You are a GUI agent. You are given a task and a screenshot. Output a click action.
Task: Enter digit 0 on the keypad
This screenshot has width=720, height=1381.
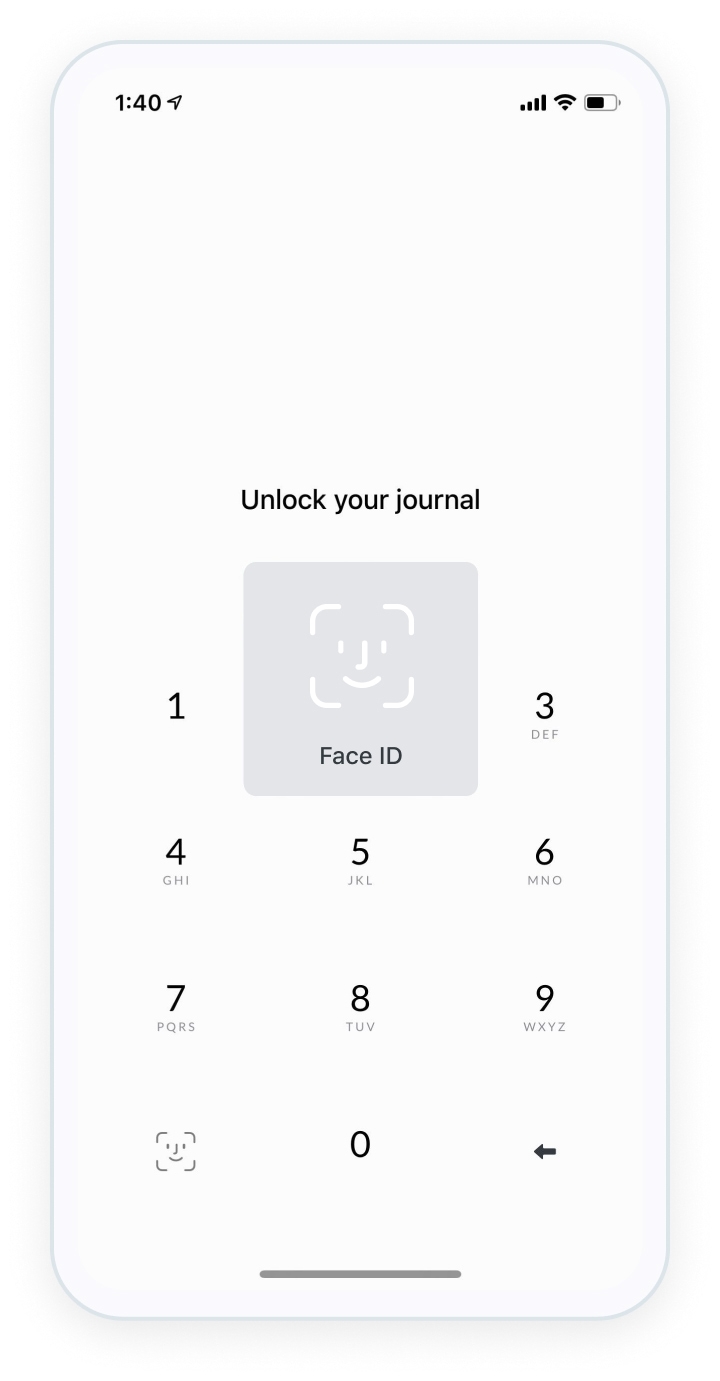click(360, 1144)
